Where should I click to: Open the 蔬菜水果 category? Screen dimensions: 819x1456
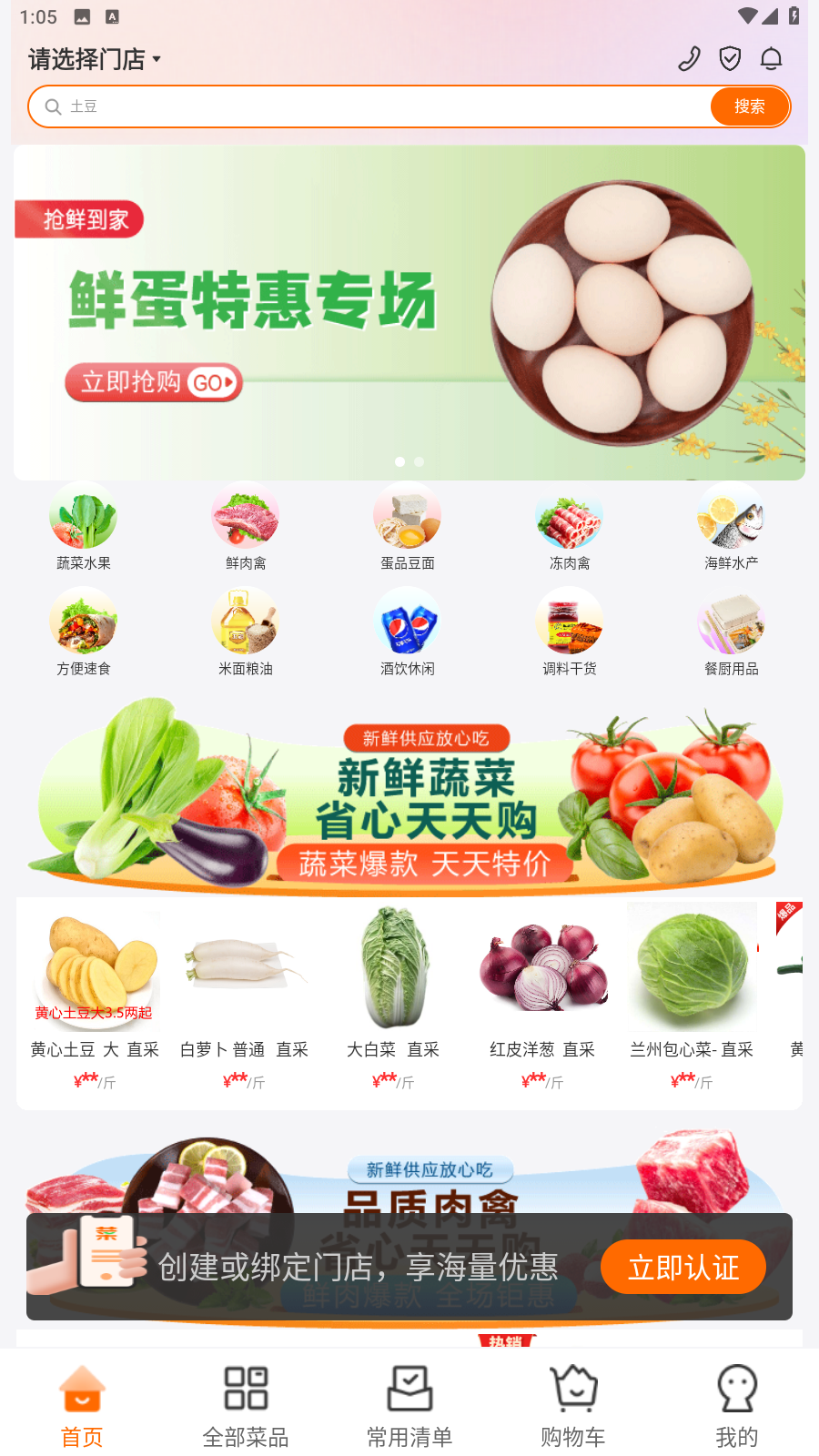click(x=84, y=528)
